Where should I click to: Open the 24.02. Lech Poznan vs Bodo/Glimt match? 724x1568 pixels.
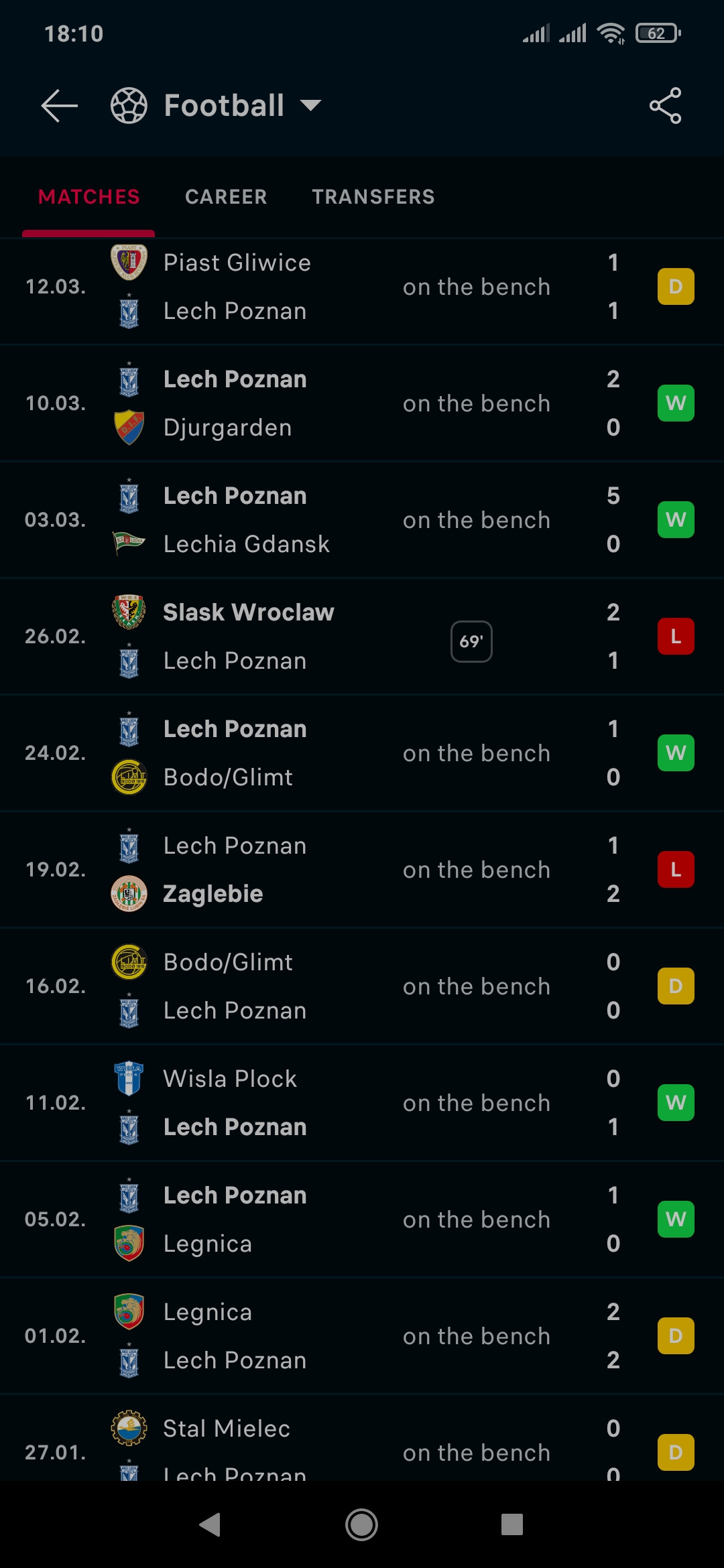(x=362, y=753)
